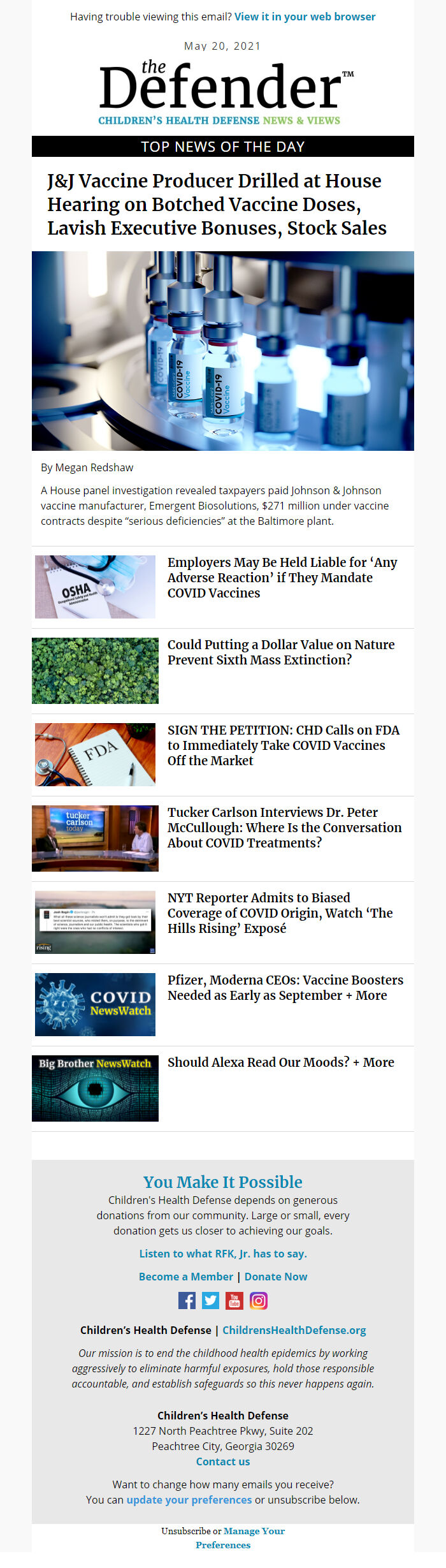Image resolution: width=446 pixels, height=1568 pixels.
Task: Tap 'Listen to what RFK, Jr. has to say'
Action: point(223,1254)
